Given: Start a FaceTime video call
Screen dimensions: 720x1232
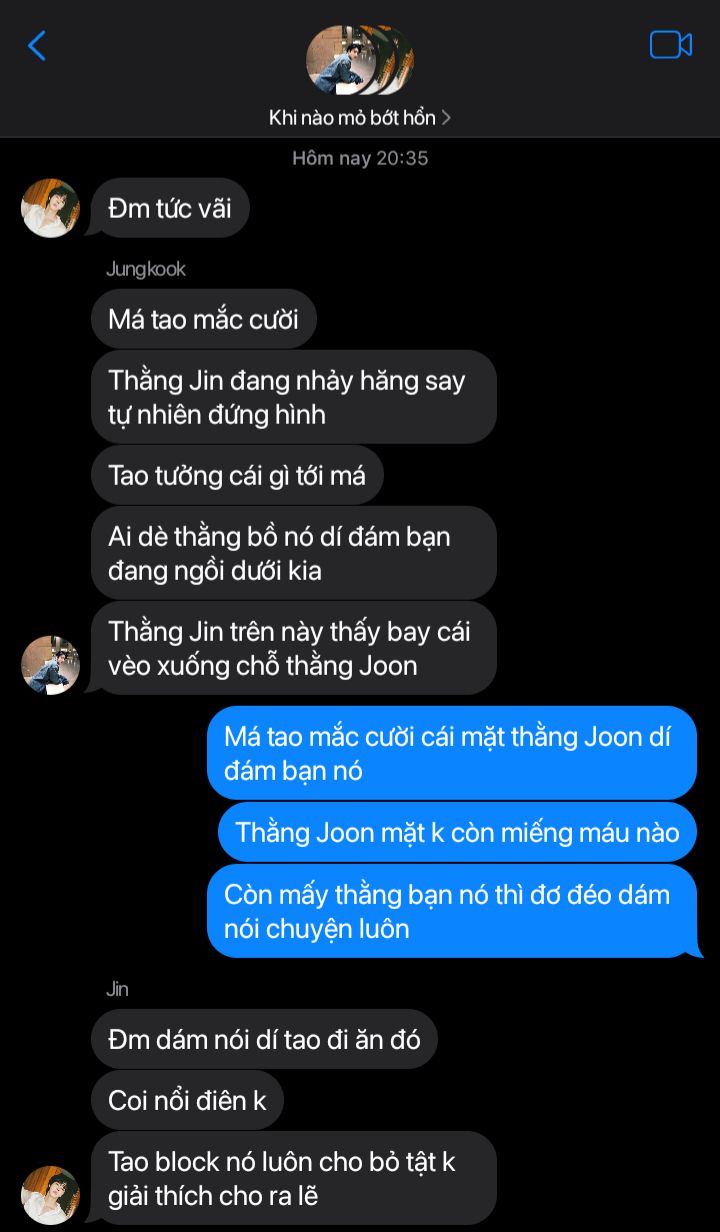Looking at the screenshot, I should 670,45.
